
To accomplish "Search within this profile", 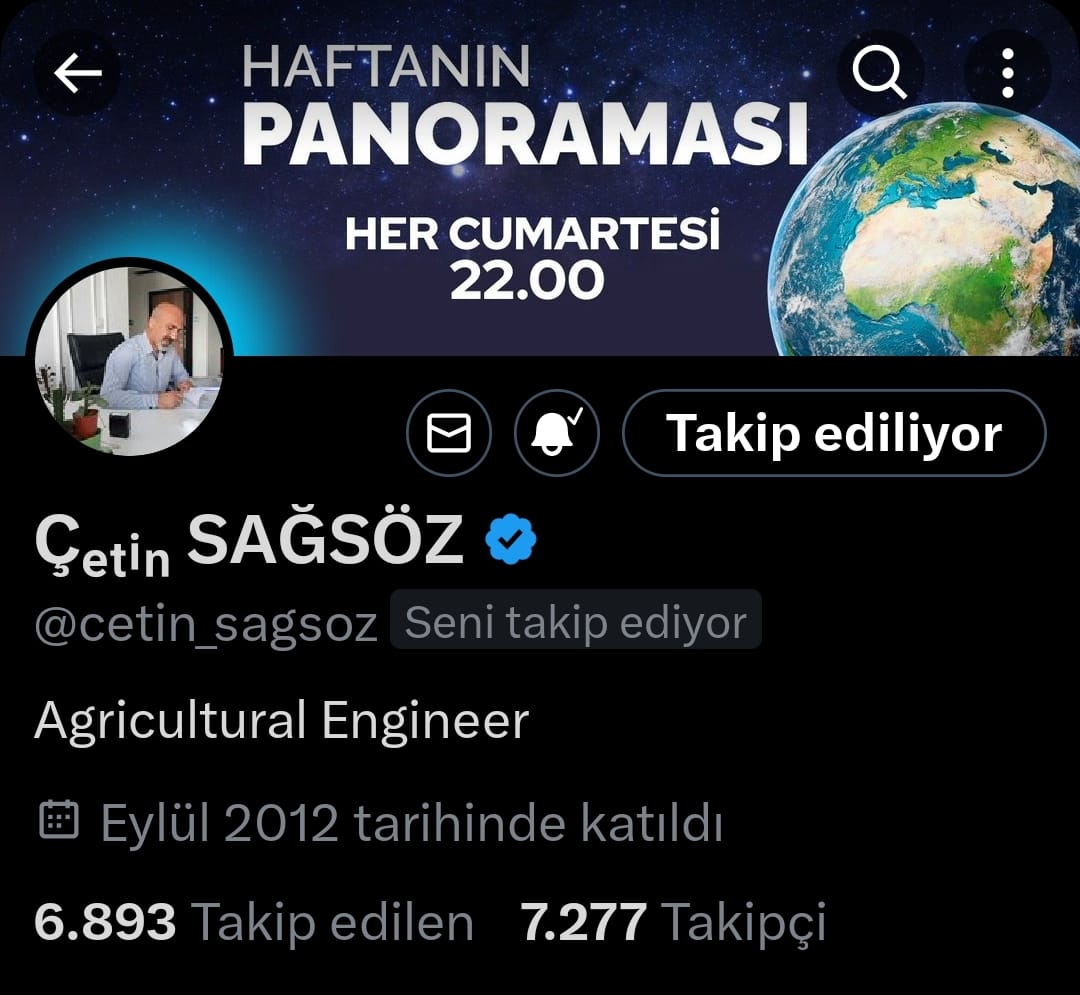I will tap(879, 73).
